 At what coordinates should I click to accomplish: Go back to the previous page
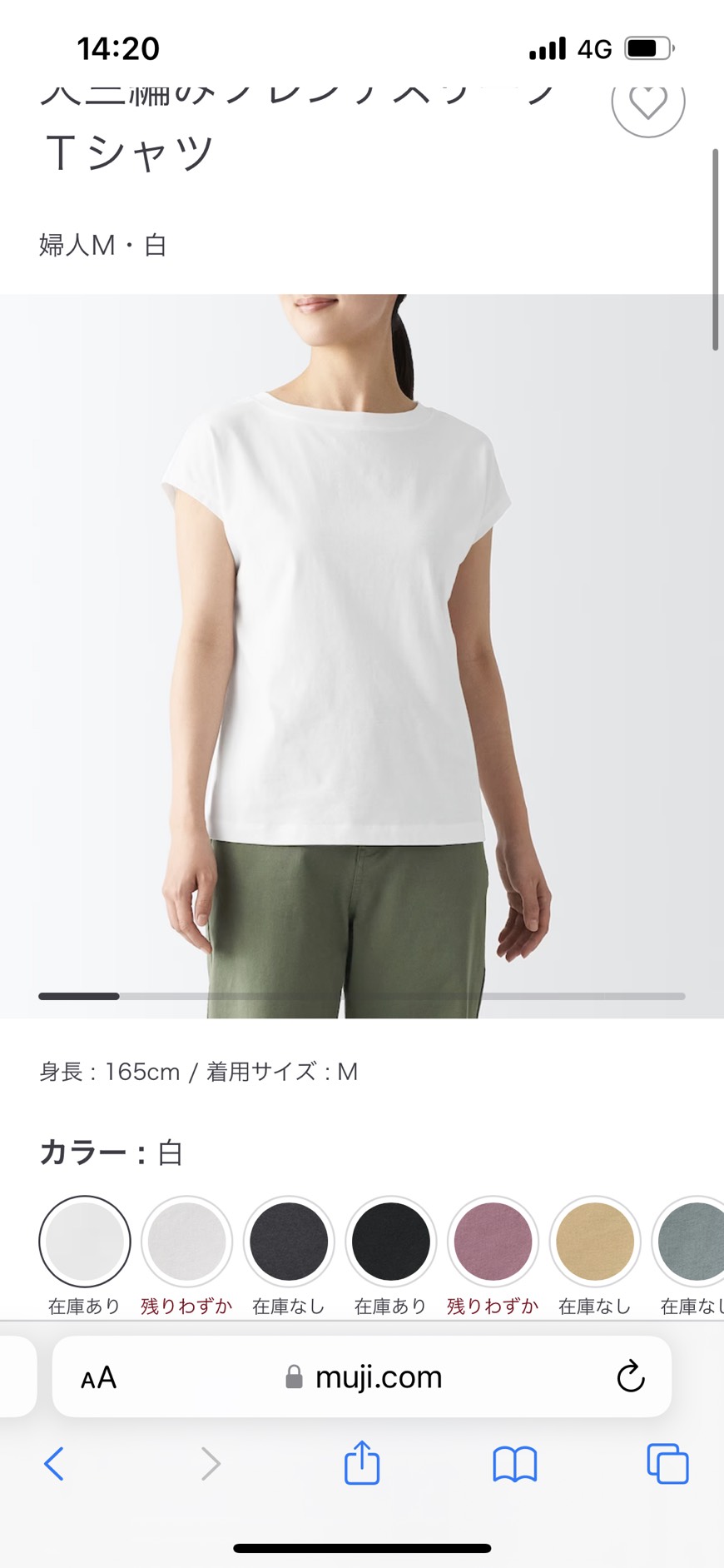[x=54, y=1463]
